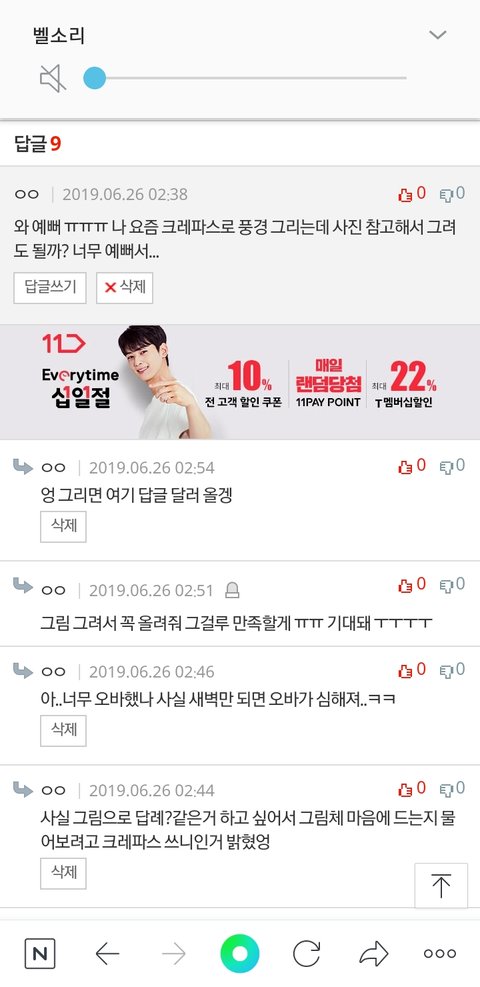Tap the ringtone volume slider track
The height and width of the screenshot is (987, 480).
(x=245, y=78)
